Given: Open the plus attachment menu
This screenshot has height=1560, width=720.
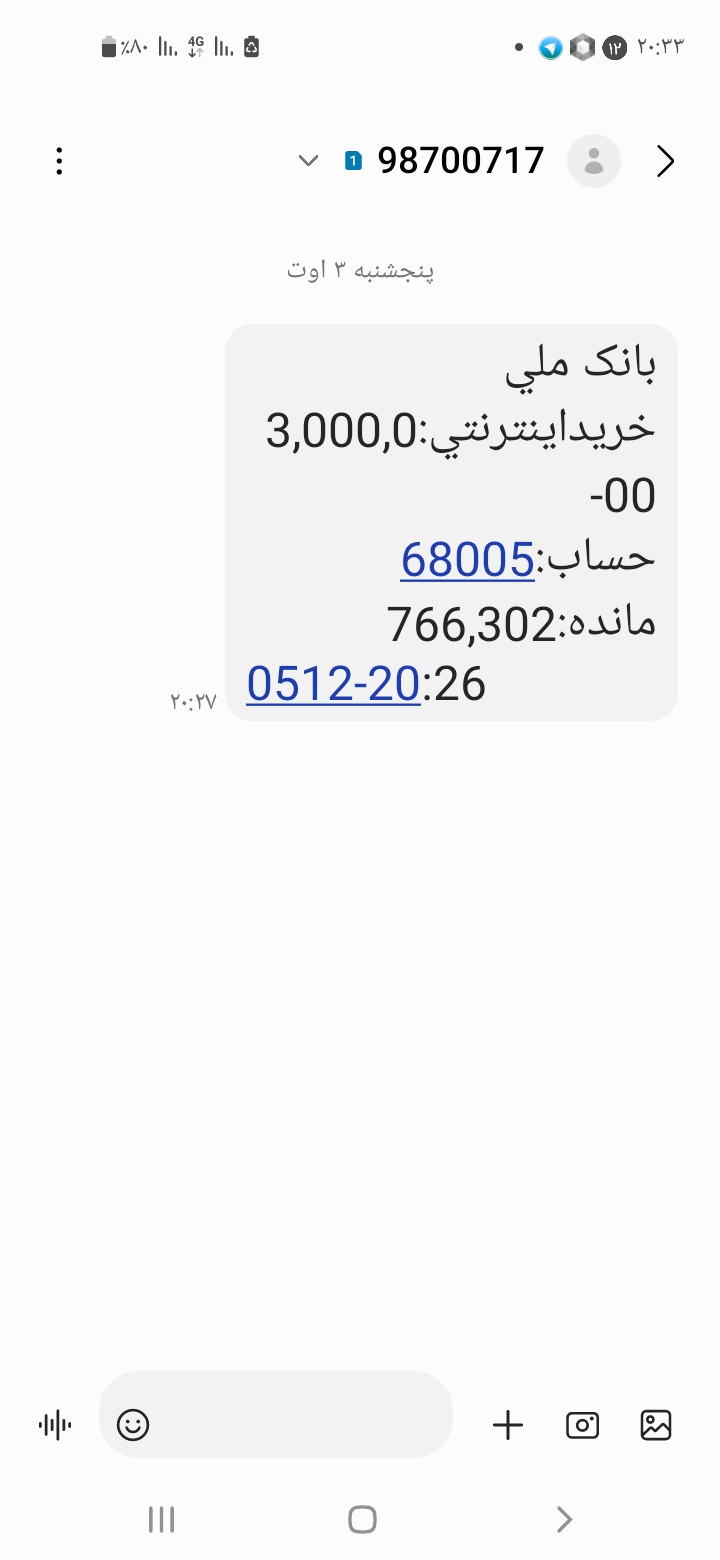Looking at the screenshot, I should pyautogui.click(x=508, y=1425).
